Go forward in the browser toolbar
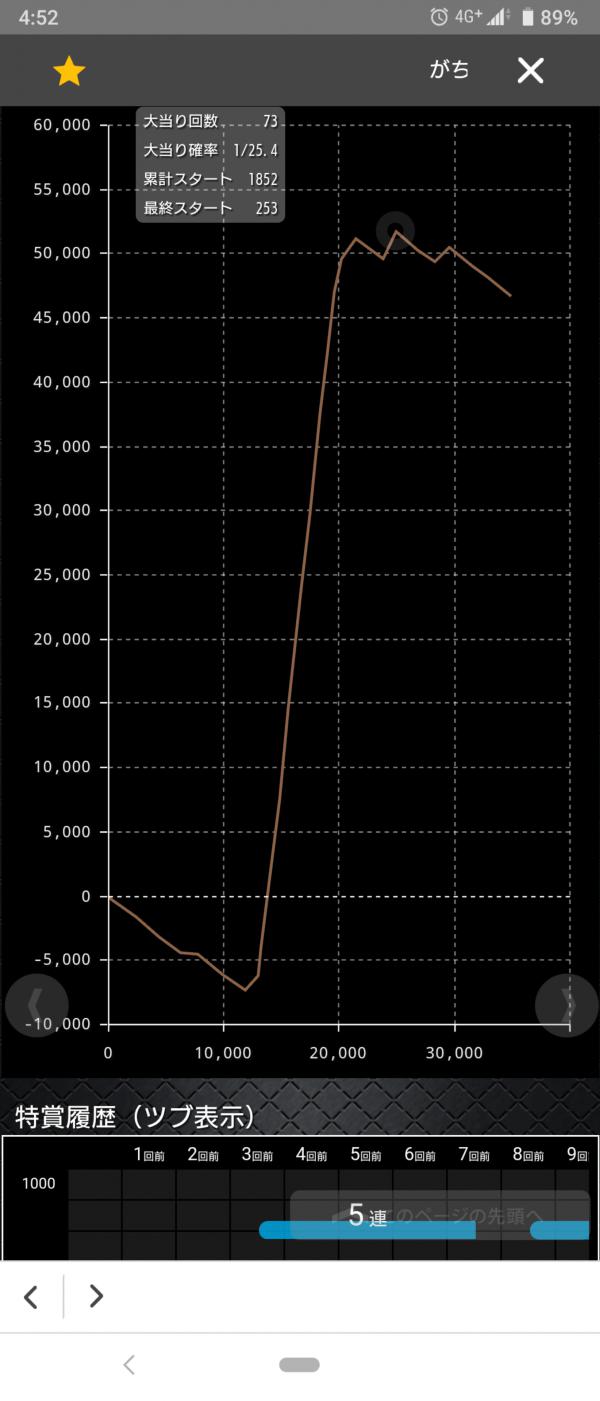The image size is (600, 1401). pyautogui.click(x=96, y=1297)
